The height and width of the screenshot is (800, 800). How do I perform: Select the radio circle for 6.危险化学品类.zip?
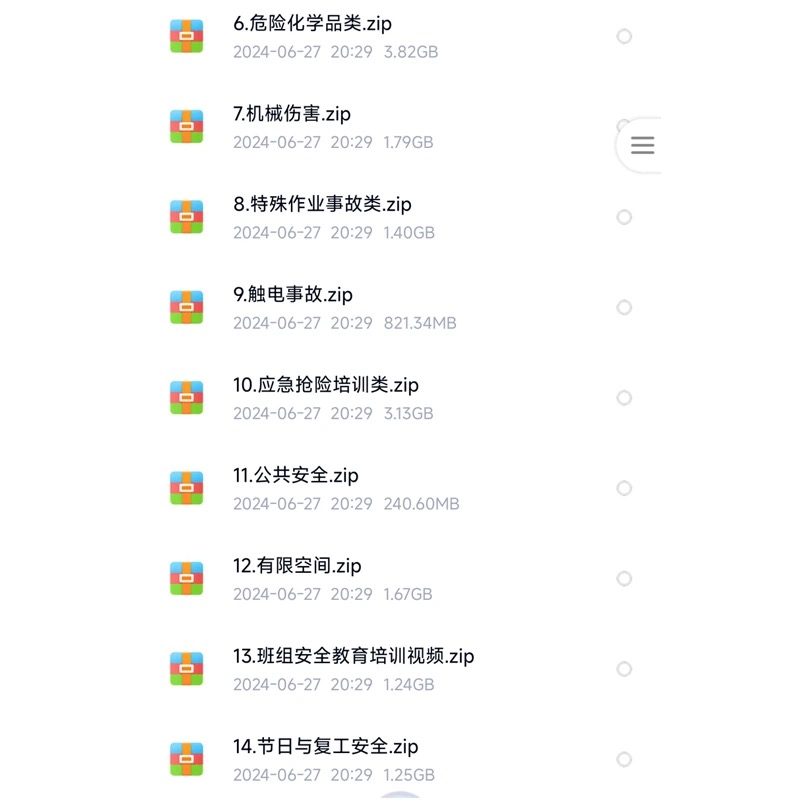click(624, 36)
